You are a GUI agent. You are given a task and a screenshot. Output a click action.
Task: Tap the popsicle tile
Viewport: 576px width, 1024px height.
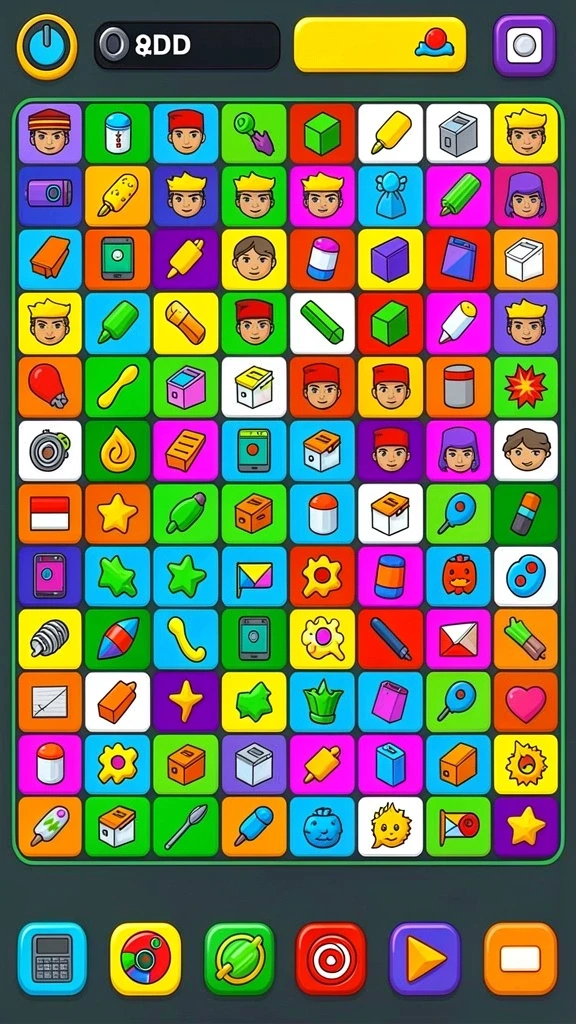click(50, 826)
